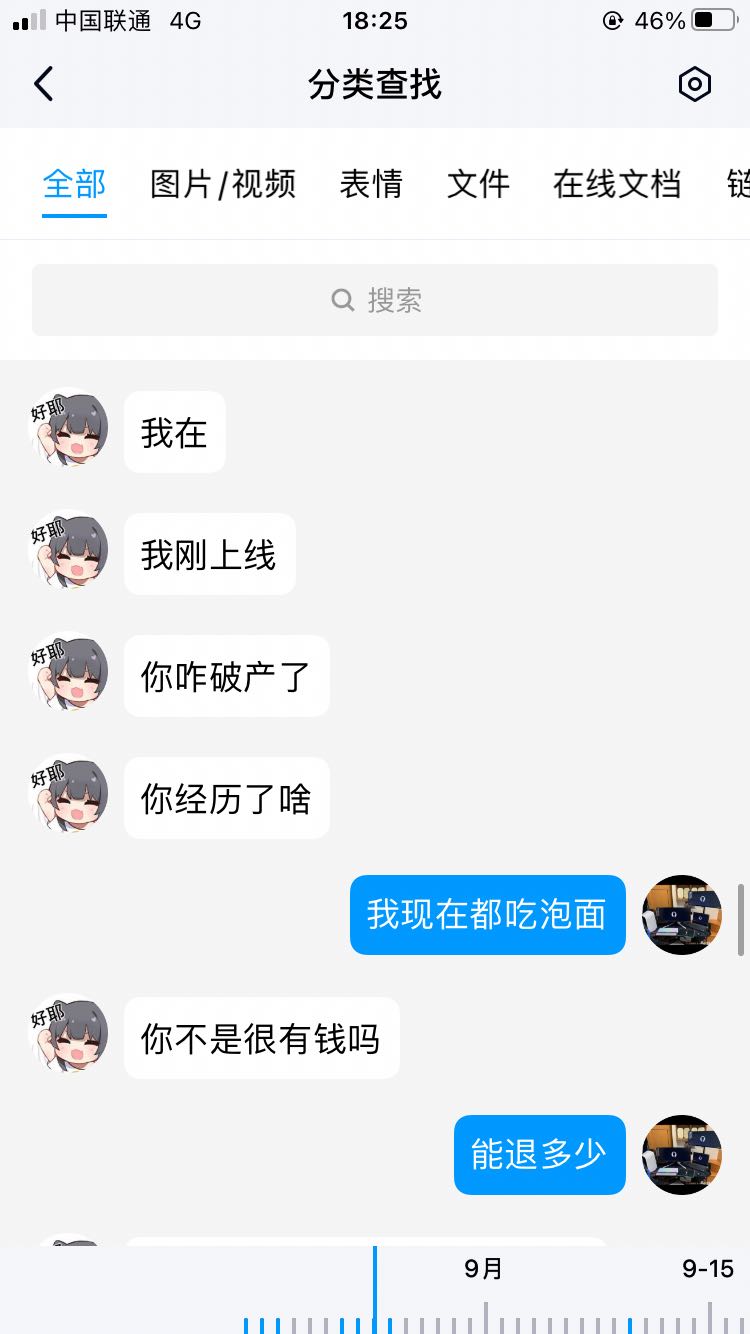This screenshot has height=1334, width=750.
Task: Tap the battery indicator in status bar
Action: [714, 20]
